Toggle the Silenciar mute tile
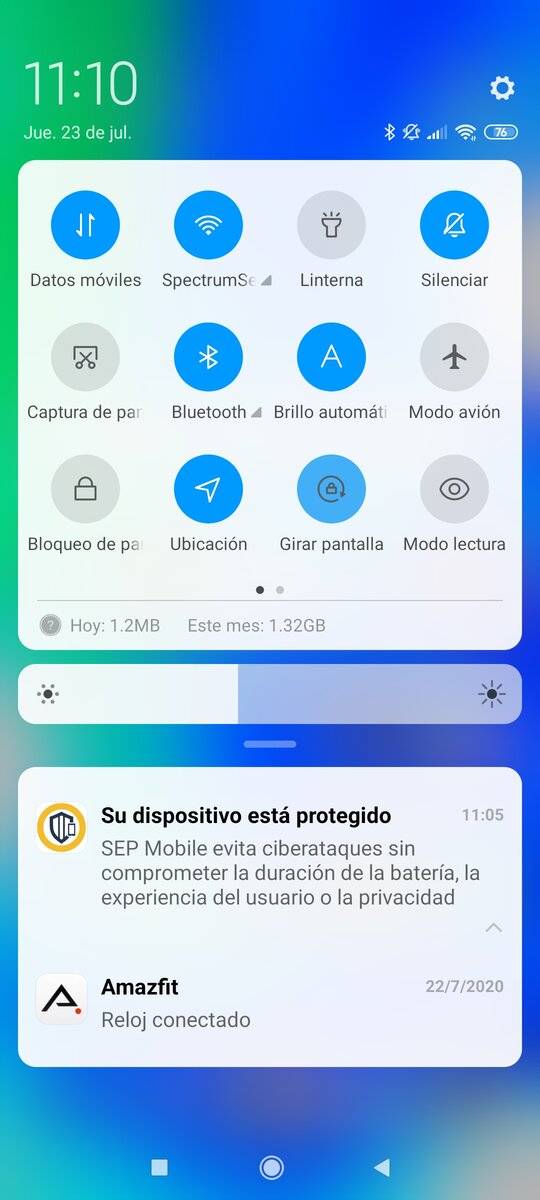The height and width of the screenshot is (1200, 540). pos(454,225)
